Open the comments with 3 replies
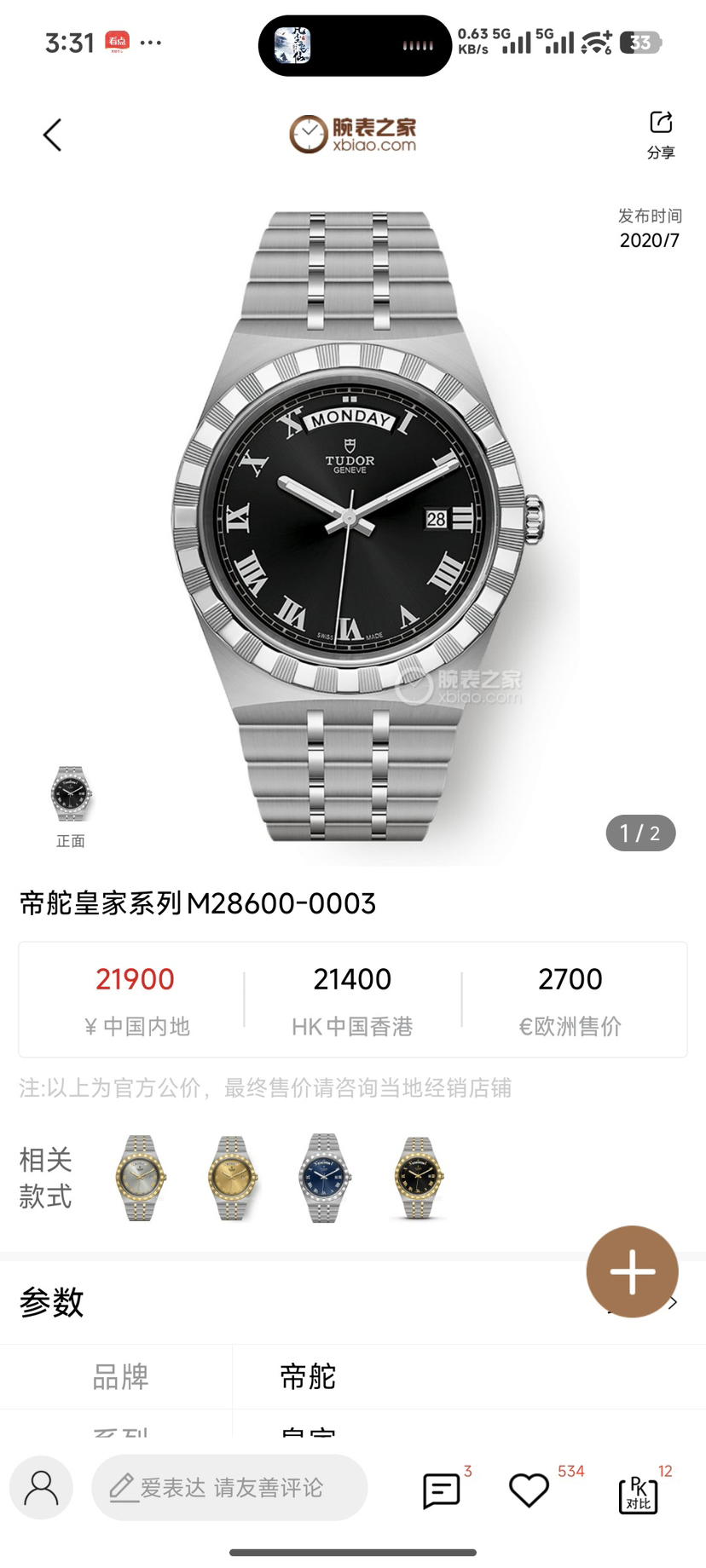The height and width of the screenshot is (1568, 706). pyautogui.click(x=442, y=1490)
